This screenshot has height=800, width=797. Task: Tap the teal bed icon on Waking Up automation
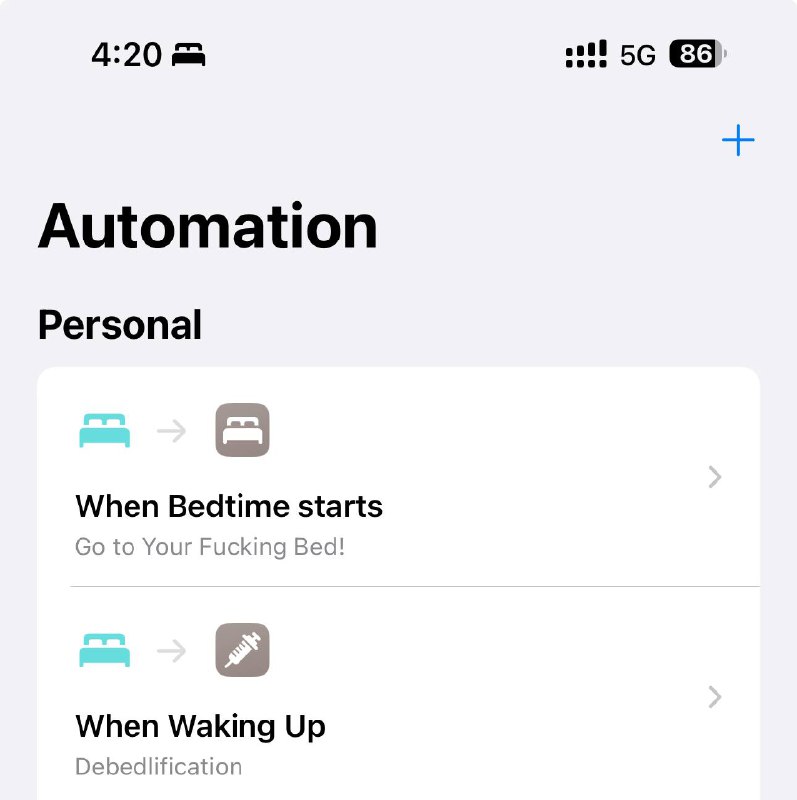104,650
